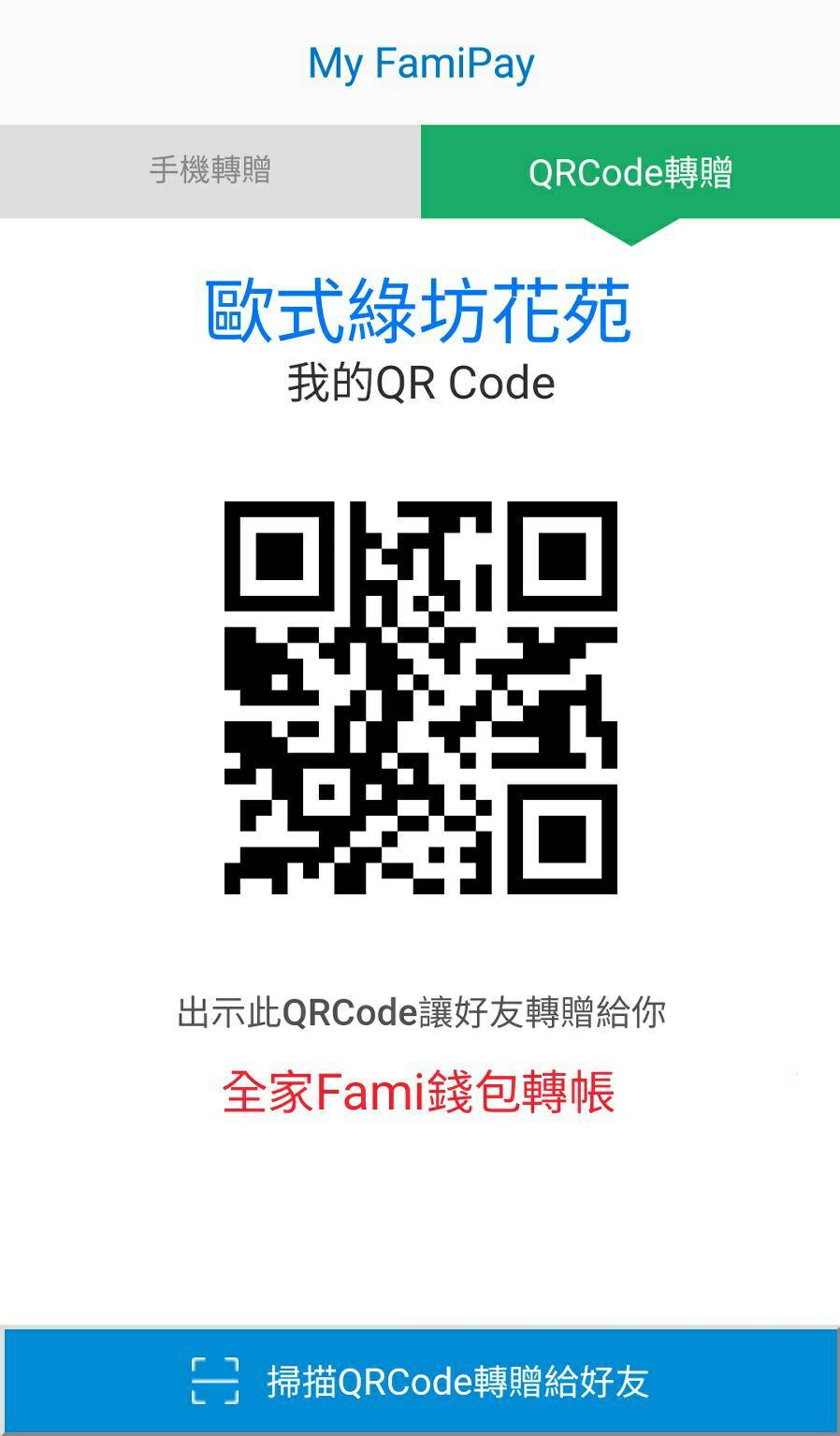Tap 掃描QRCode轉贈給好友 button
Image resolution: width=840 pixels, height=1436 pixels.
point(420,1382)
